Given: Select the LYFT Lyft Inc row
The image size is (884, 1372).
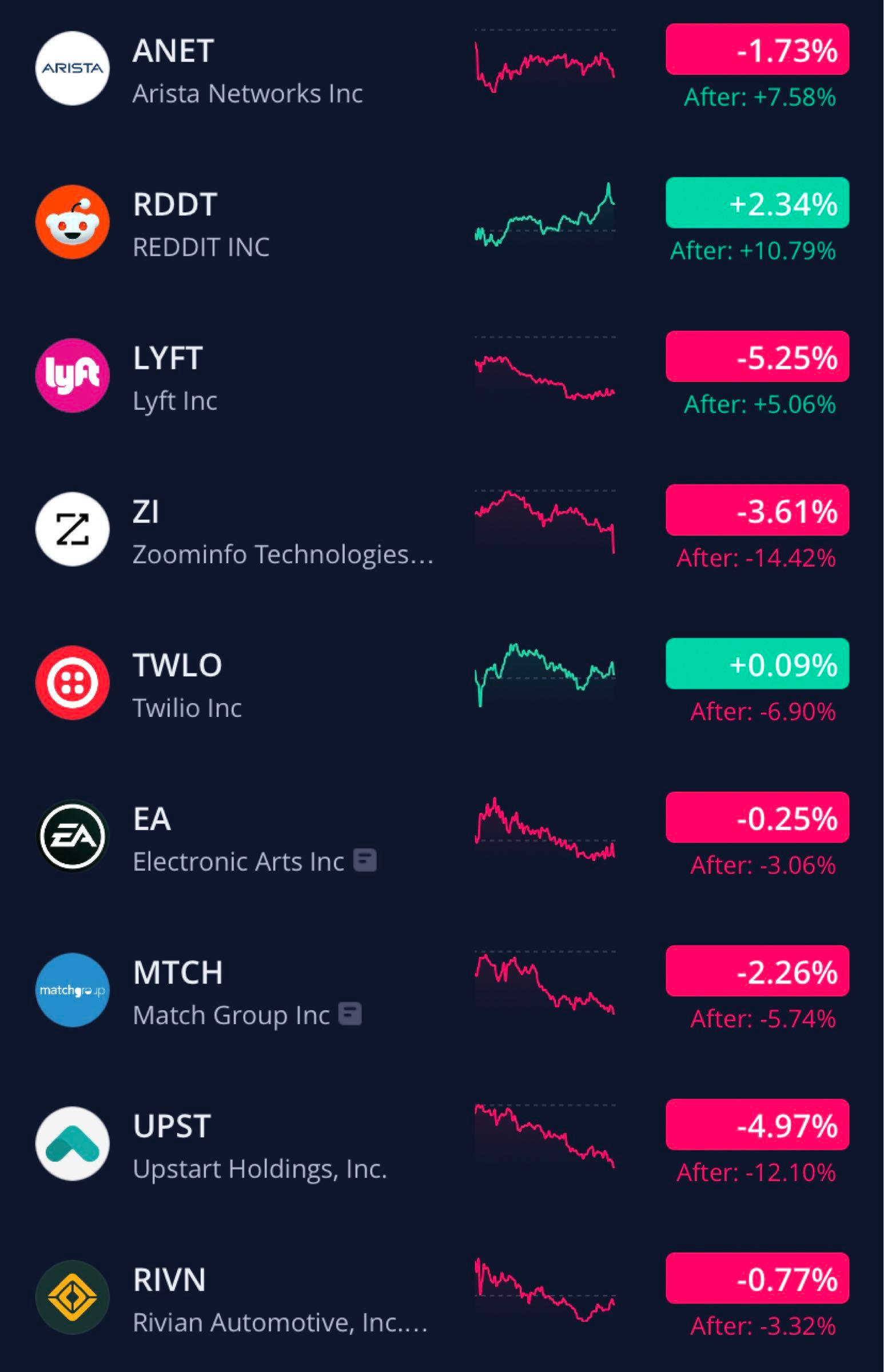Looking at the screenshot, I should tap(175, 377).
